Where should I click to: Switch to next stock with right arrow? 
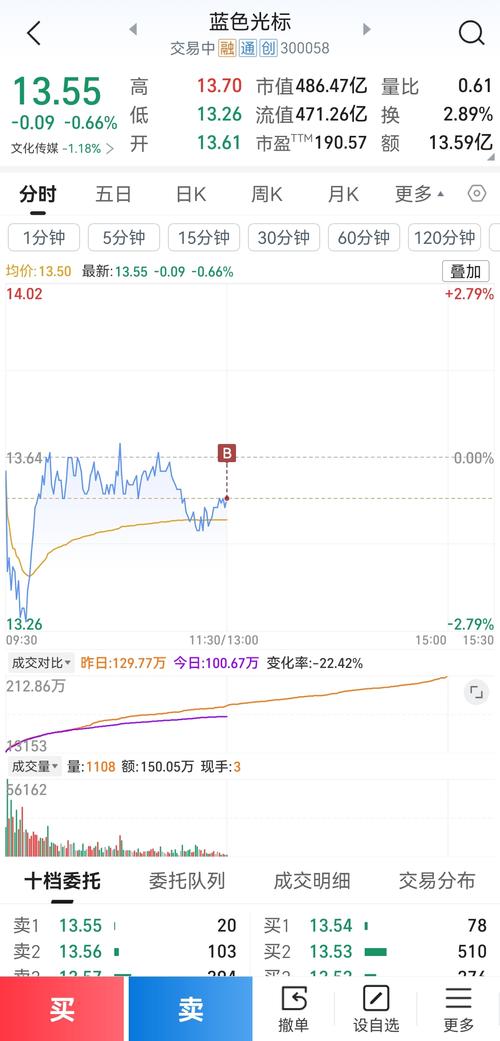(367, 29)
